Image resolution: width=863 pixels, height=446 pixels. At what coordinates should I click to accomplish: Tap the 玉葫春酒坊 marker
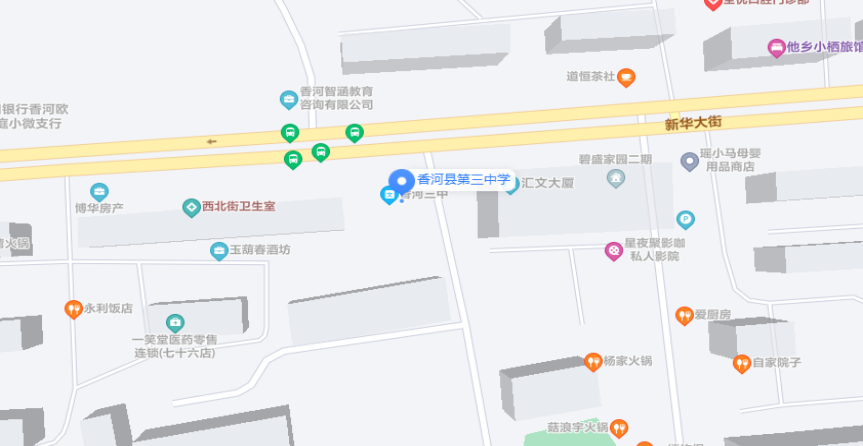[219, 250]
